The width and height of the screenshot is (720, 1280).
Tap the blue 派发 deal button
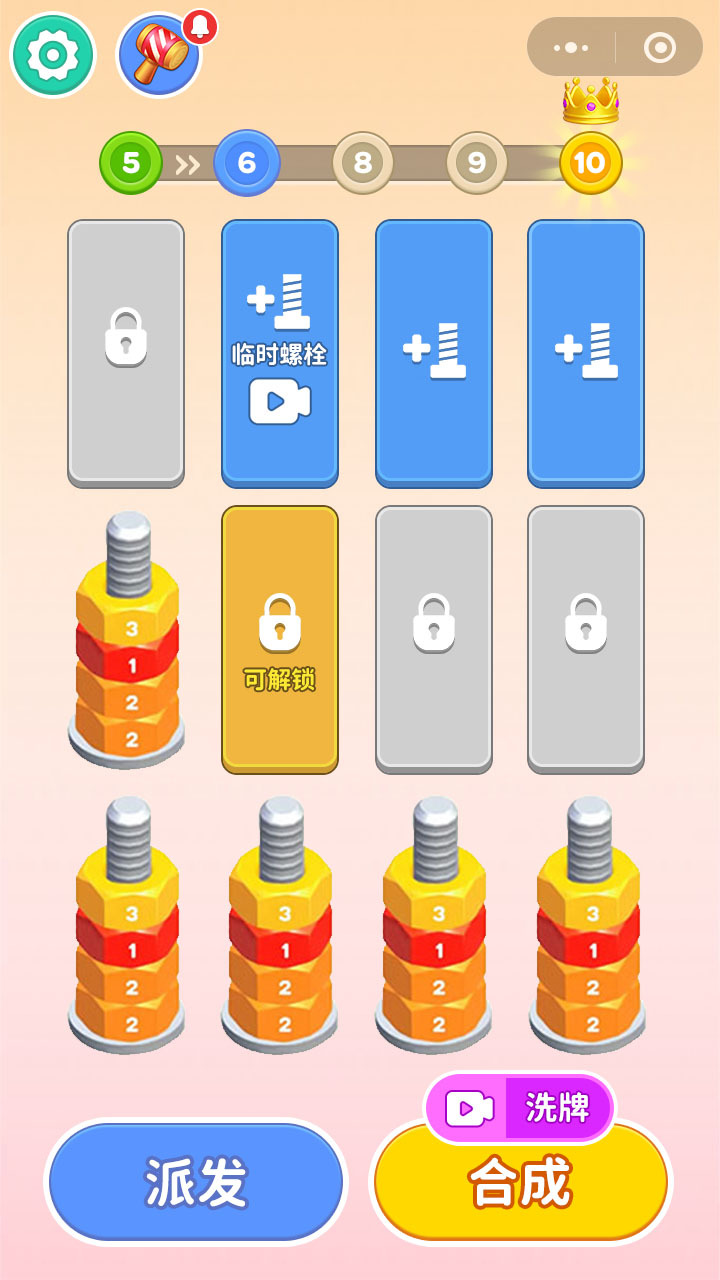(196, 1183)
